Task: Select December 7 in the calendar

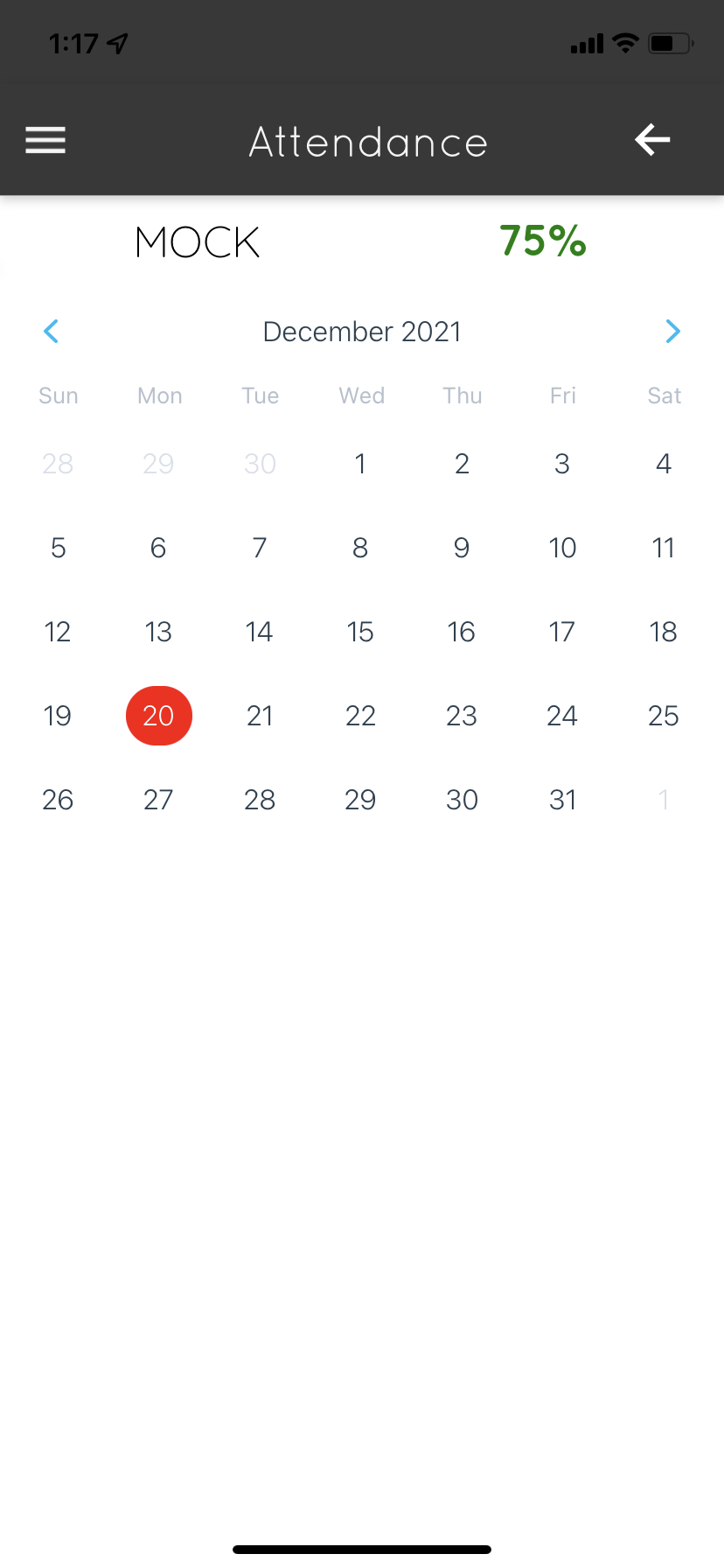Action: [x=260, y=548]
